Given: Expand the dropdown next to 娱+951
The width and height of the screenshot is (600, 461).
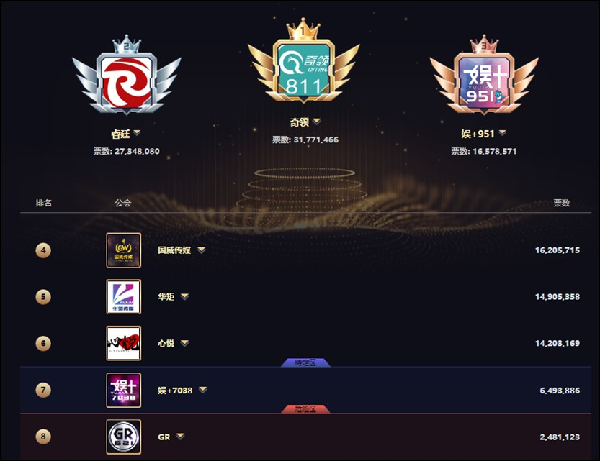Looking at the screenshot, I should [x=502, y=132].
